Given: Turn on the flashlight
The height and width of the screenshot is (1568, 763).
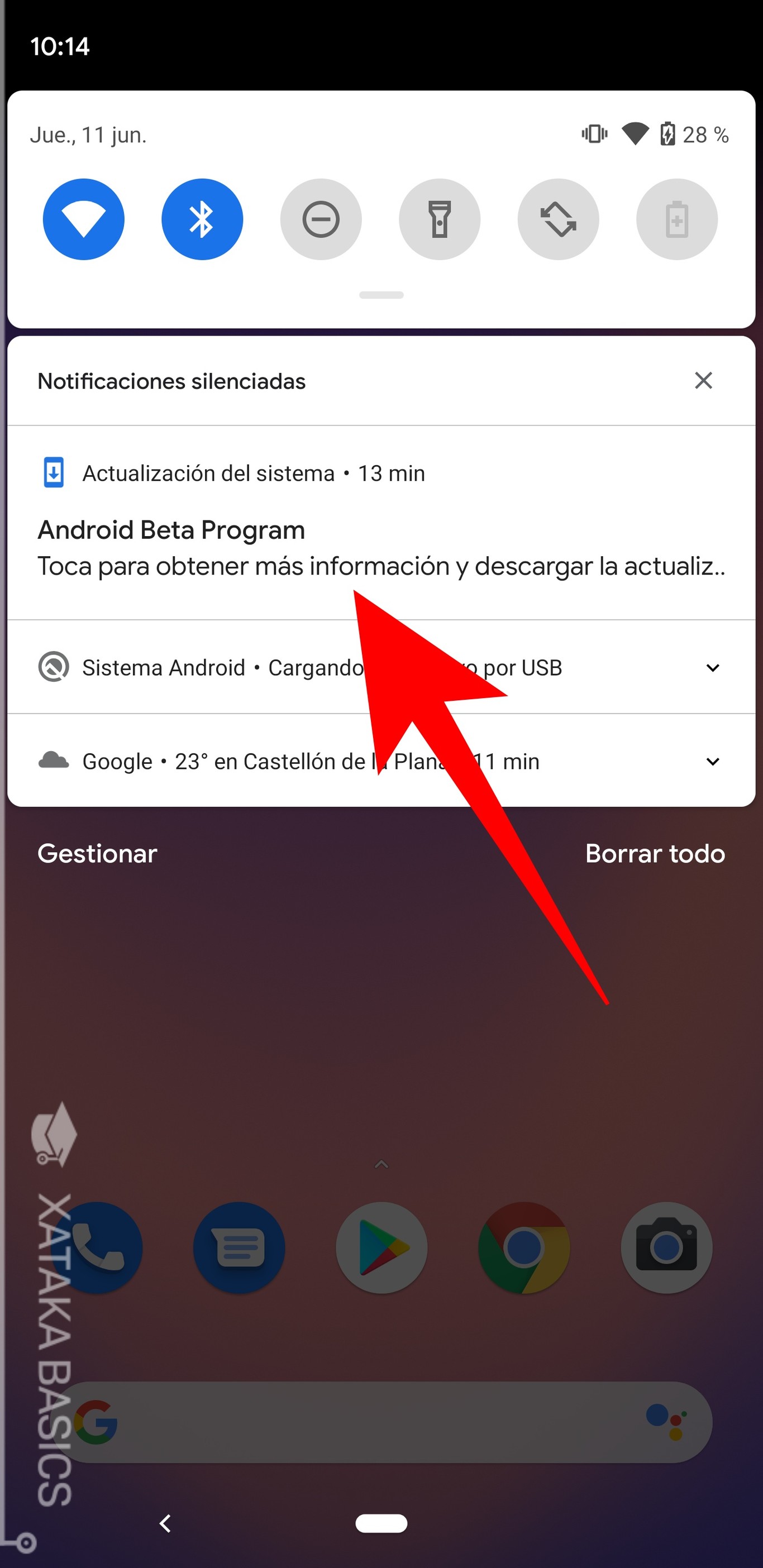Looking at the screenshot, I should [439, 219].
